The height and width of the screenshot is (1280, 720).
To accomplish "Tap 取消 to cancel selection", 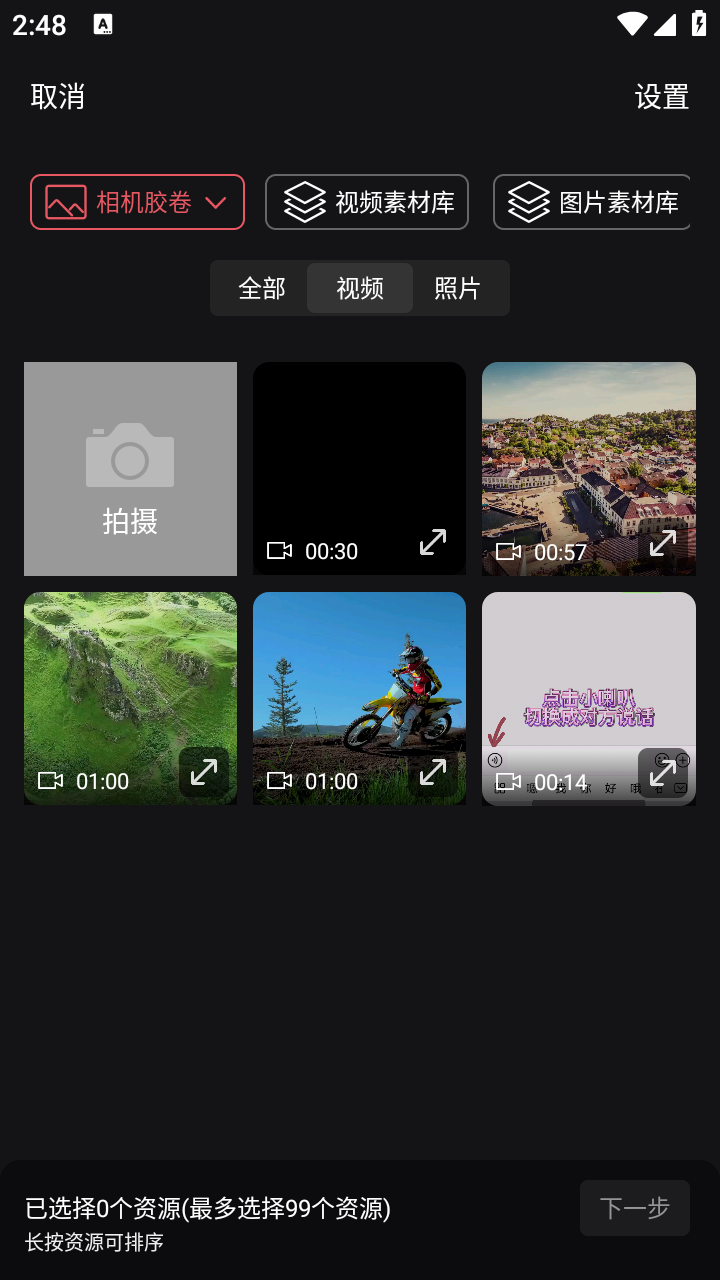I will click(57, 97).
